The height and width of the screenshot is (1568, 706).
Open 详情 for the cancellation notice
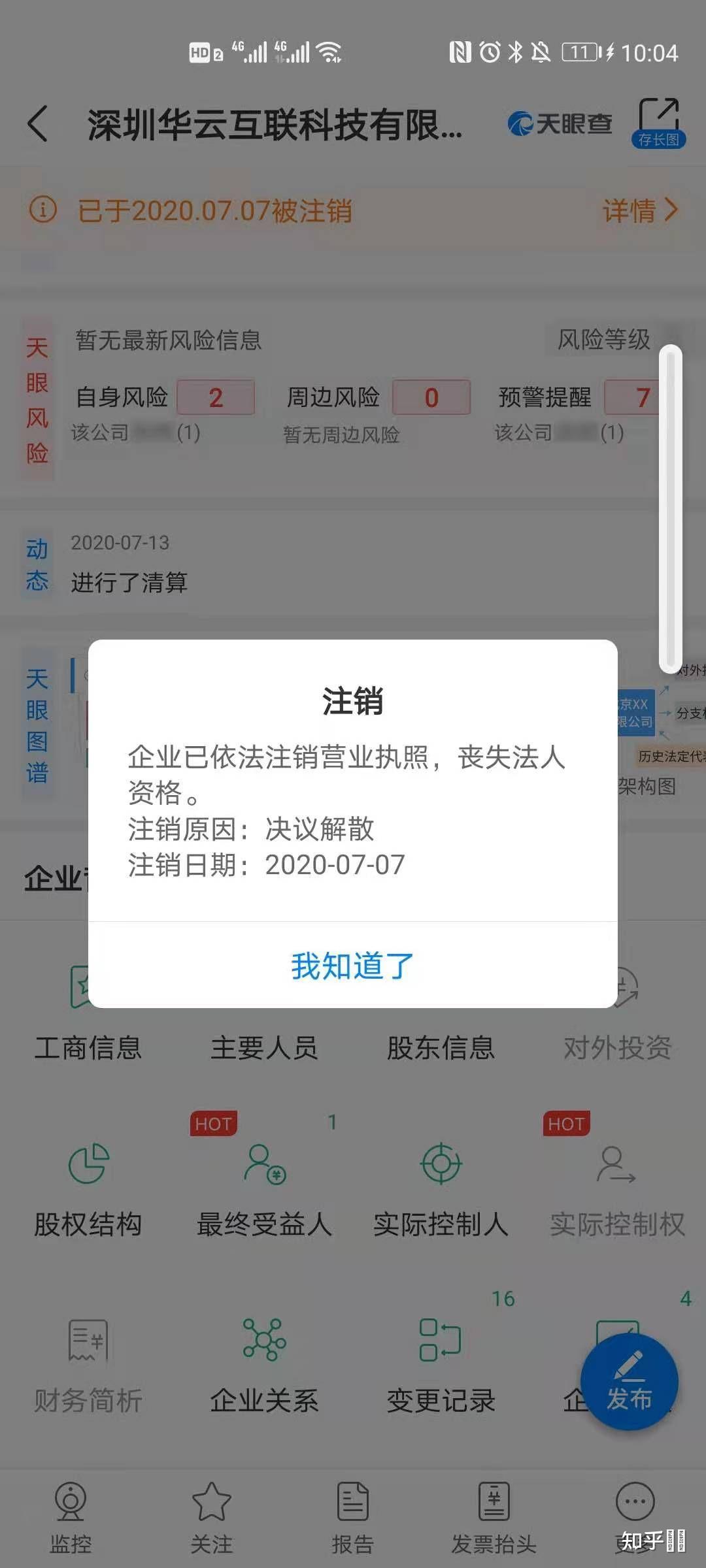point(640,210)
